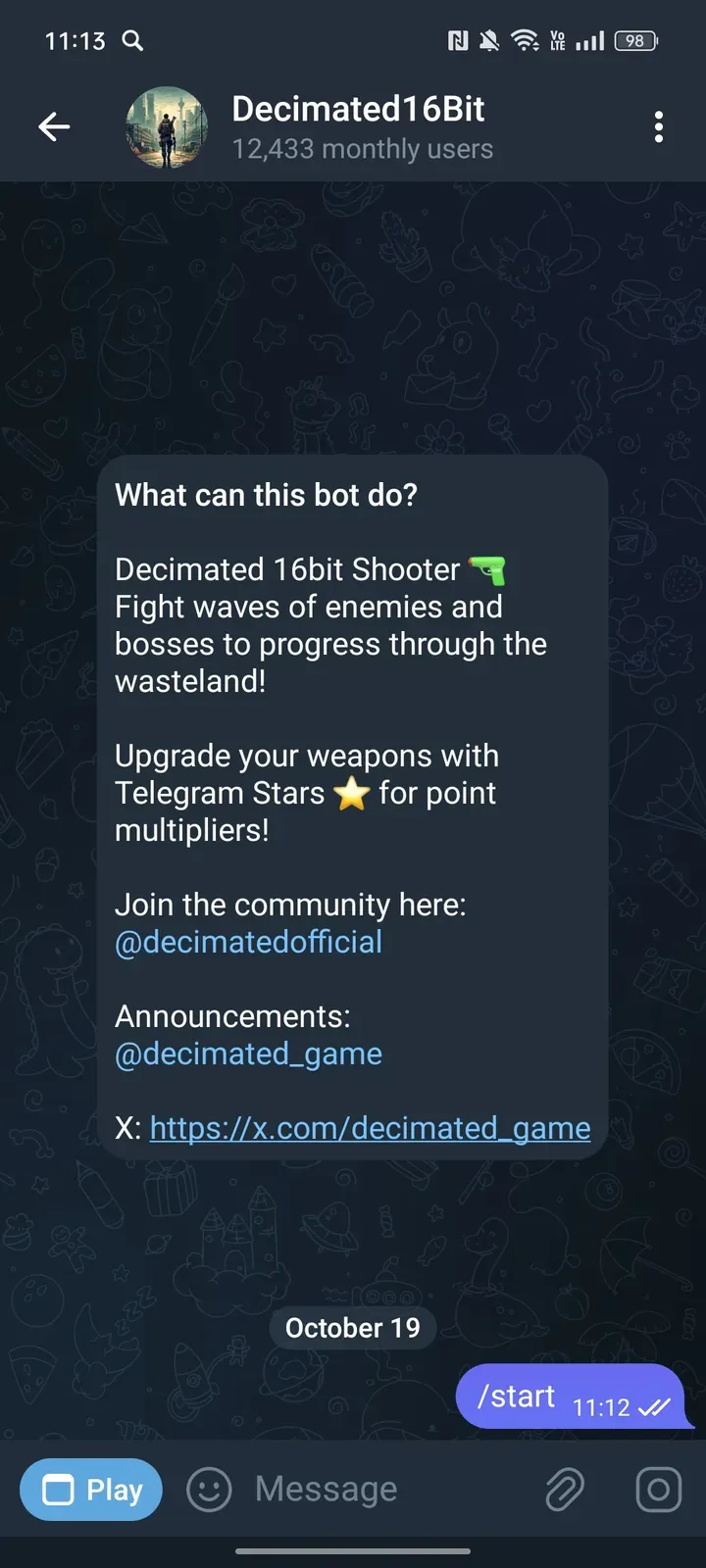Open the @decimatedofficial community link
Screen dimensions: 706x1568
248,943
